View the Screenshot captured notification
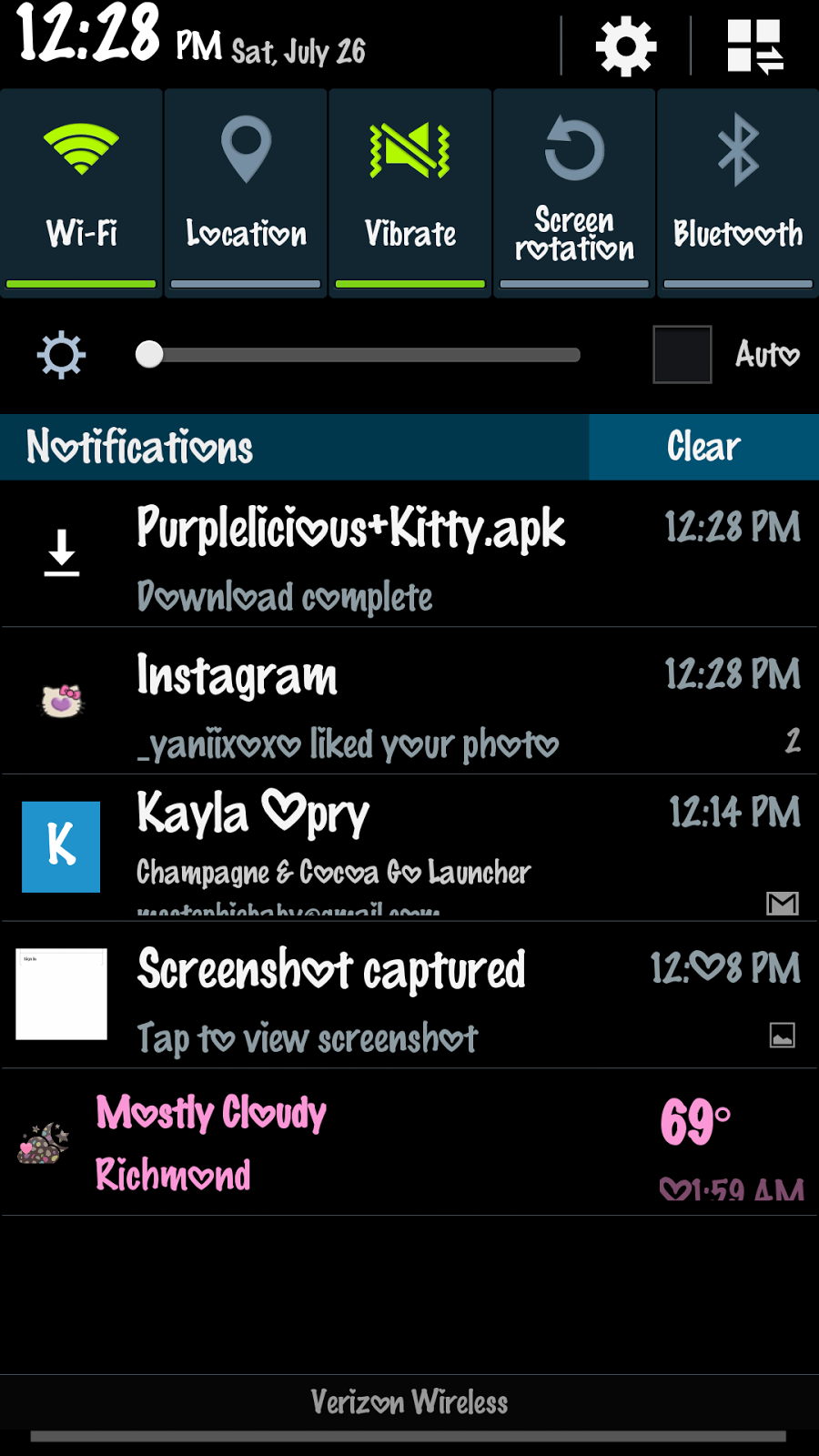Image resolution: width=819 pixels, height=1456 pixels. 409,996
